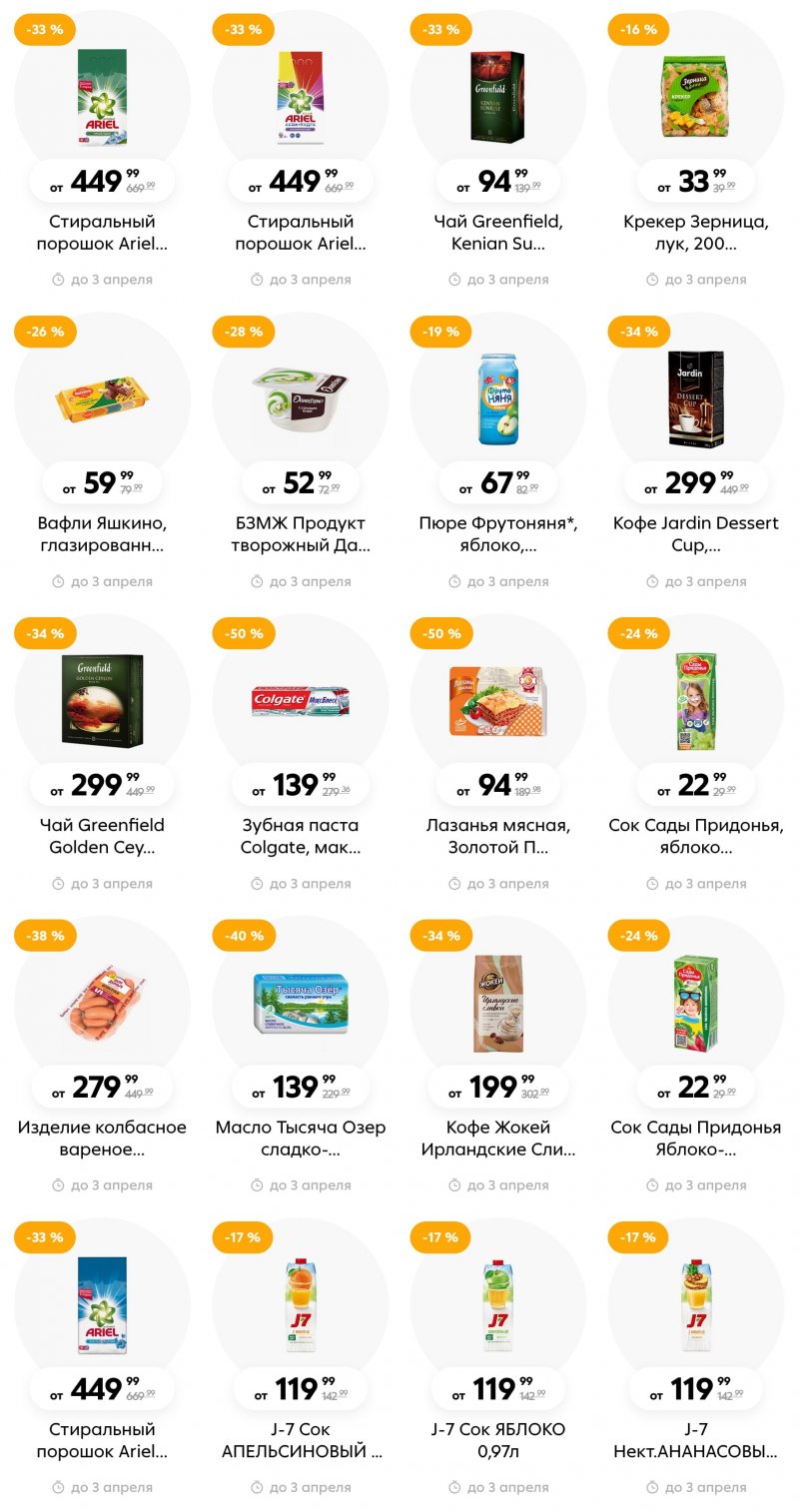Open the J-7 Сок АПЕЛЬСИНОВЫЙ card
Screen dimensions: 799x1512
coord(300,1305)
